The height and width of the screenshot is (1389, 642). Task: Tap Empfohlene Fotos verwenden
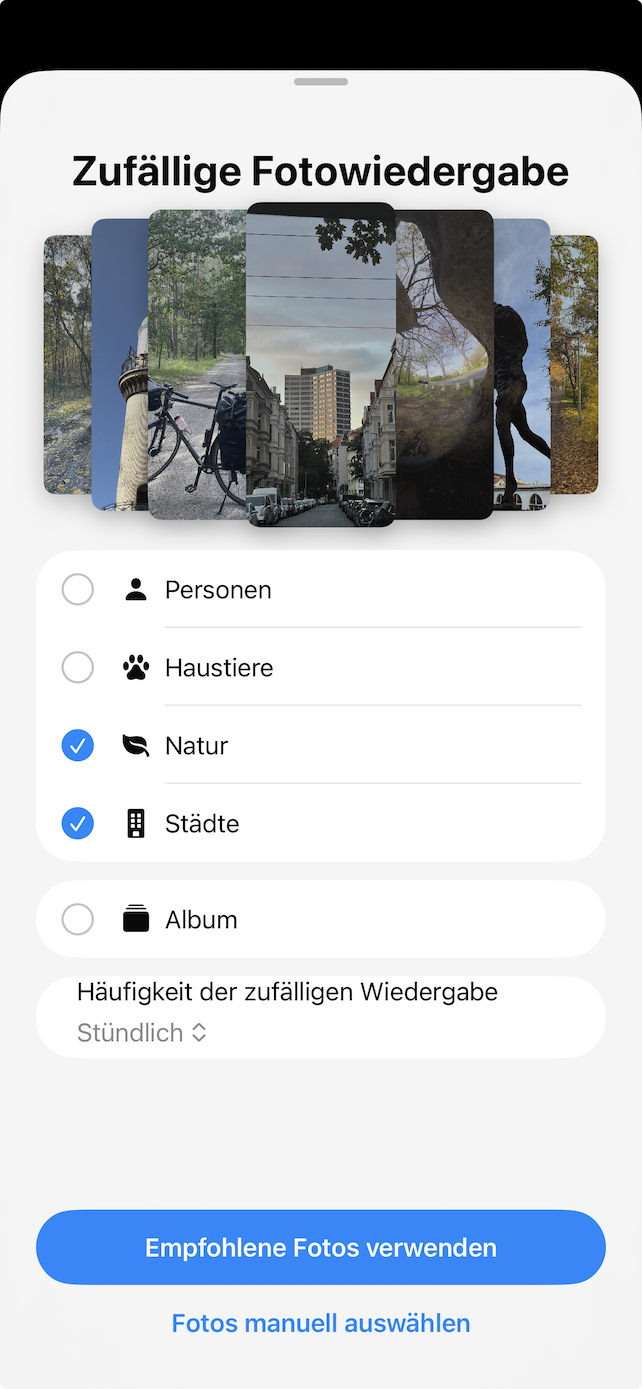[x=321, y=1248]
